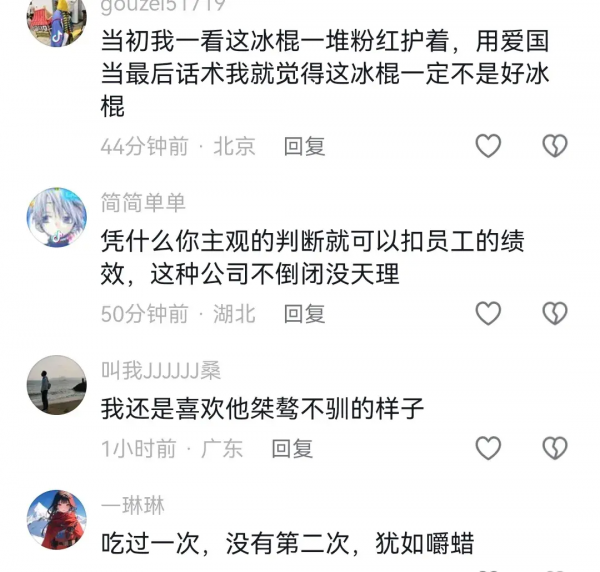600x572 pixels.
Task: Open 一琳琳's profile avatar
Action: [56, 519]
